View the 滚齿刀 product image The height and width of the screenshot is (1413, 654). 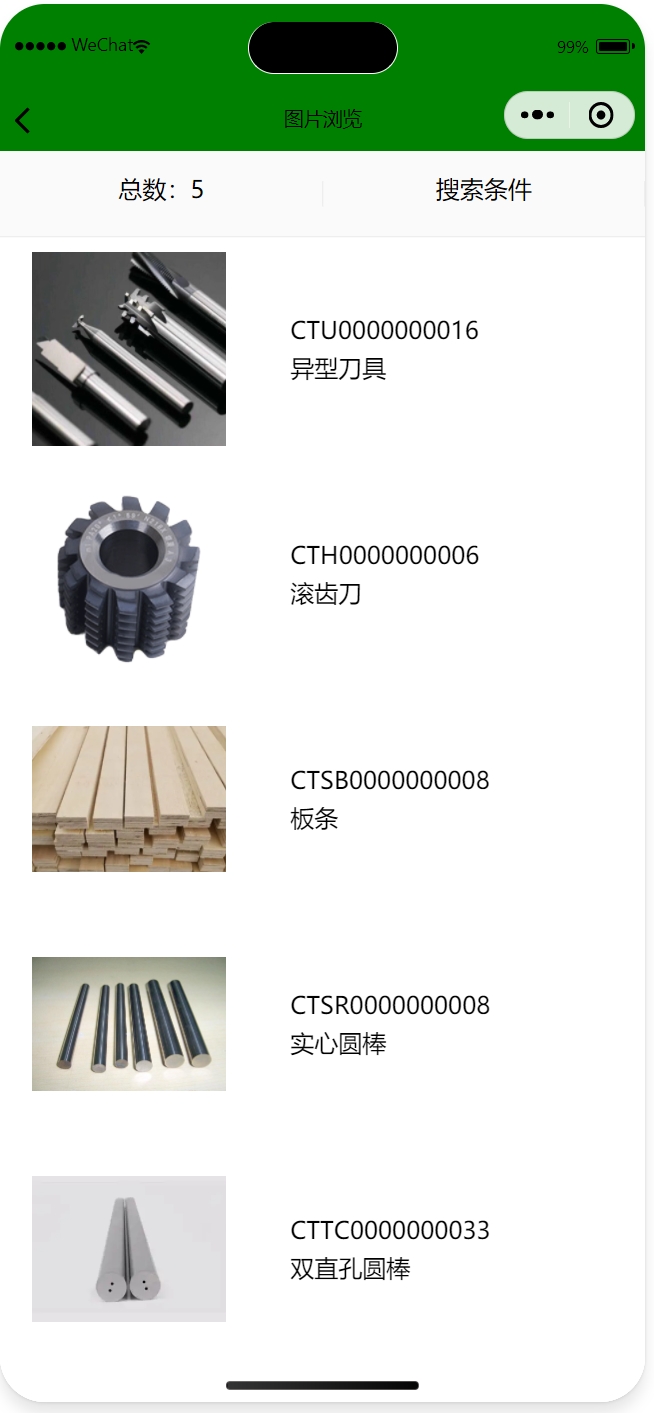click(x=129, y=577)
